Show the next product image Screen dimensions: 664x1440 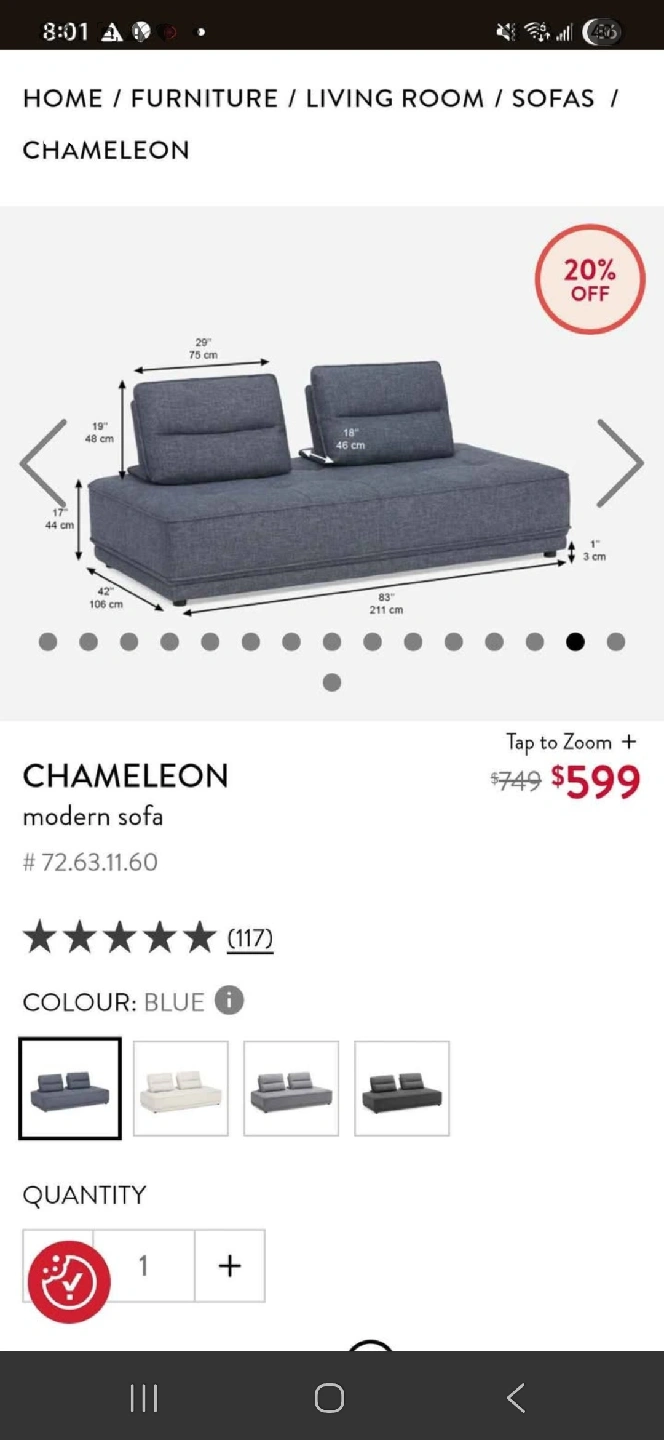click(619, 463)
